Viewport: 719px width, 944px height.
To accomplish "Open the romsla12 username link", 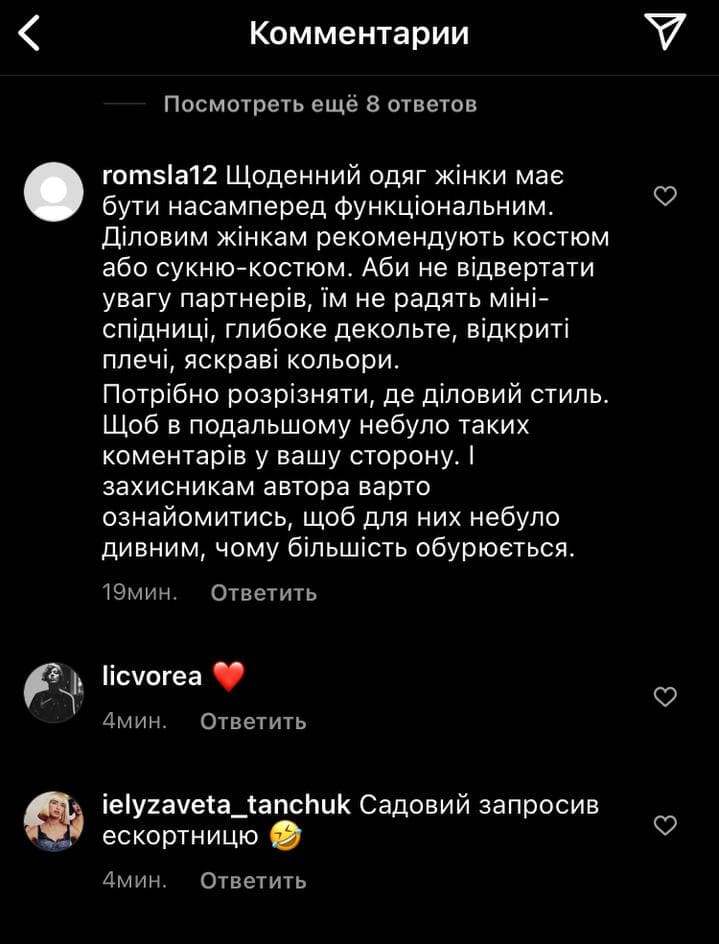I will (160, 176).
